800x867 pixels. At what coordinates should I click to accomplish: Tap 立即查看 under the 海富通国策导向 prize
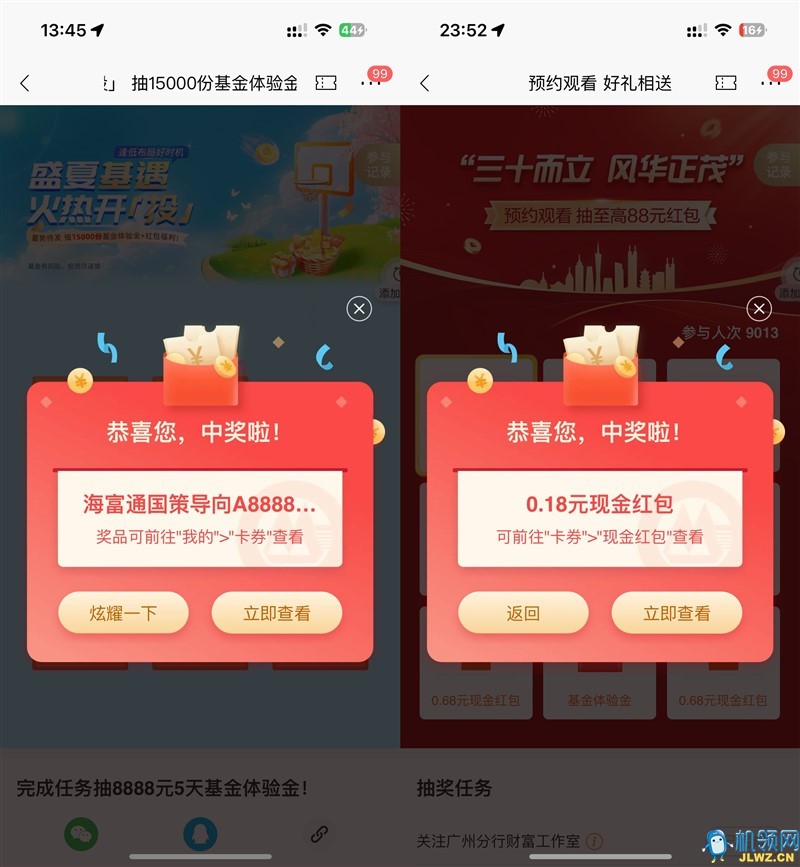[277, 613]
